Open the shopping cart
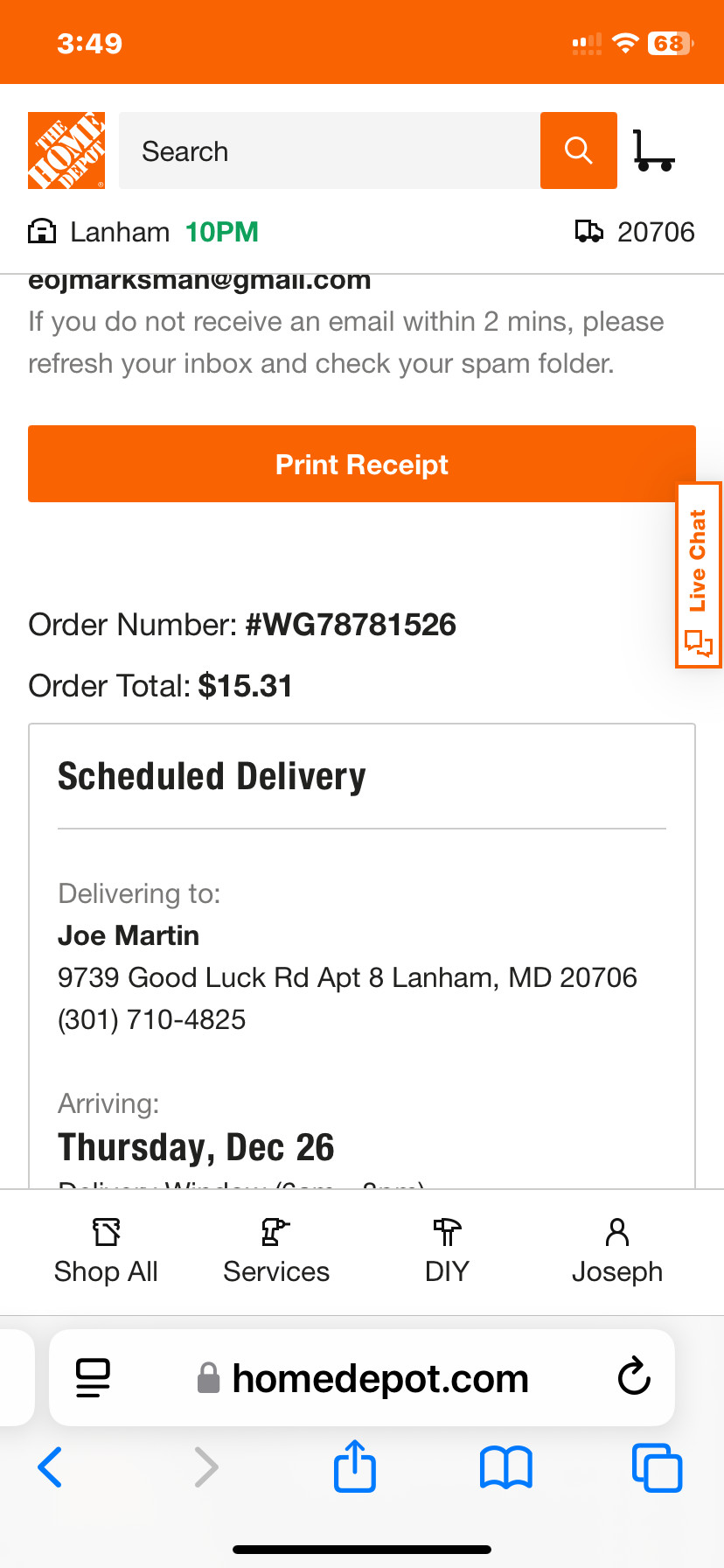Viewport: 724px width, 1568px height. pos(653,150)
